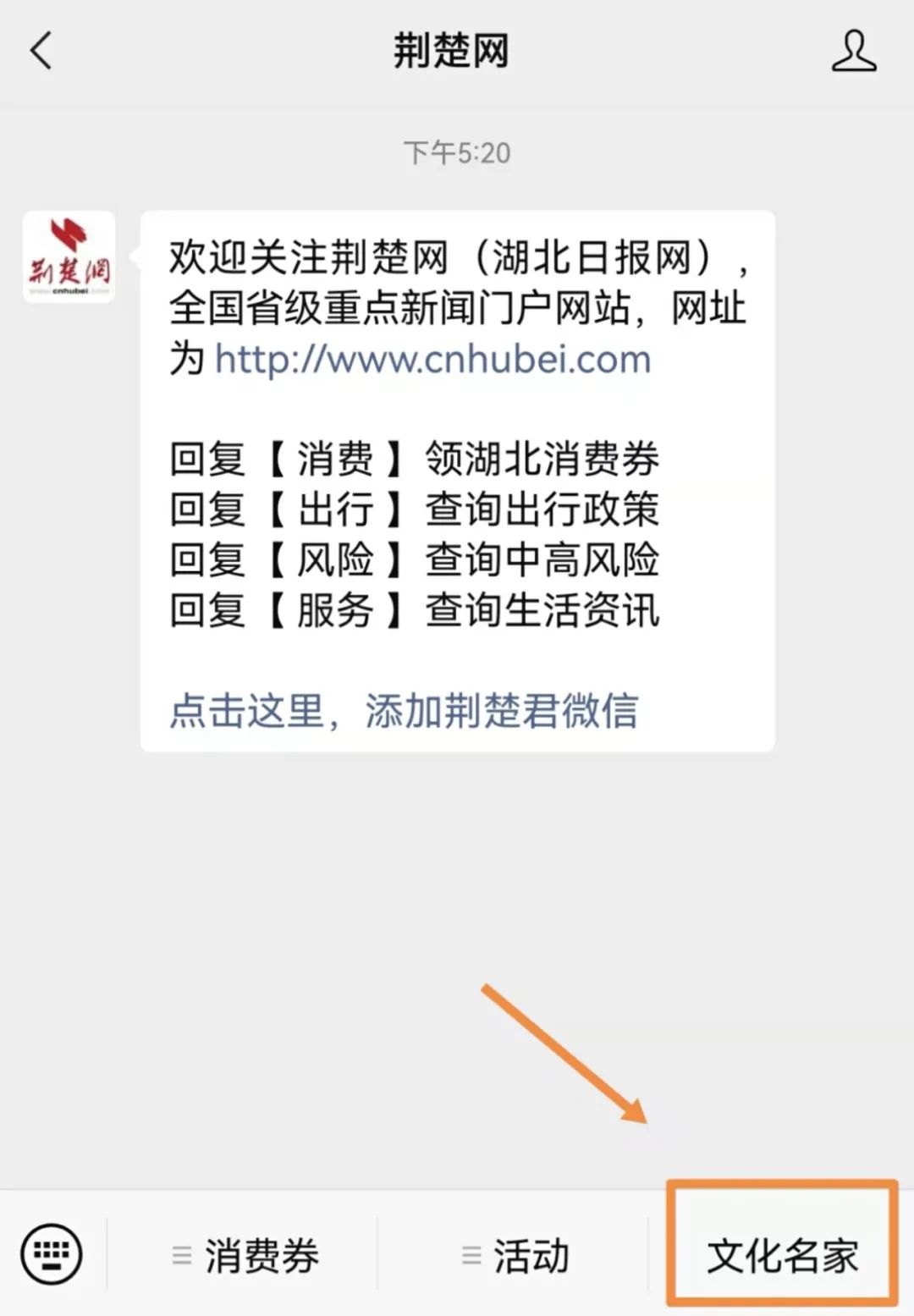The image size is (914, 1316).
Task: Tap 点击这里，添加荆楚君微信 link
Action: [x=404, y=710]
